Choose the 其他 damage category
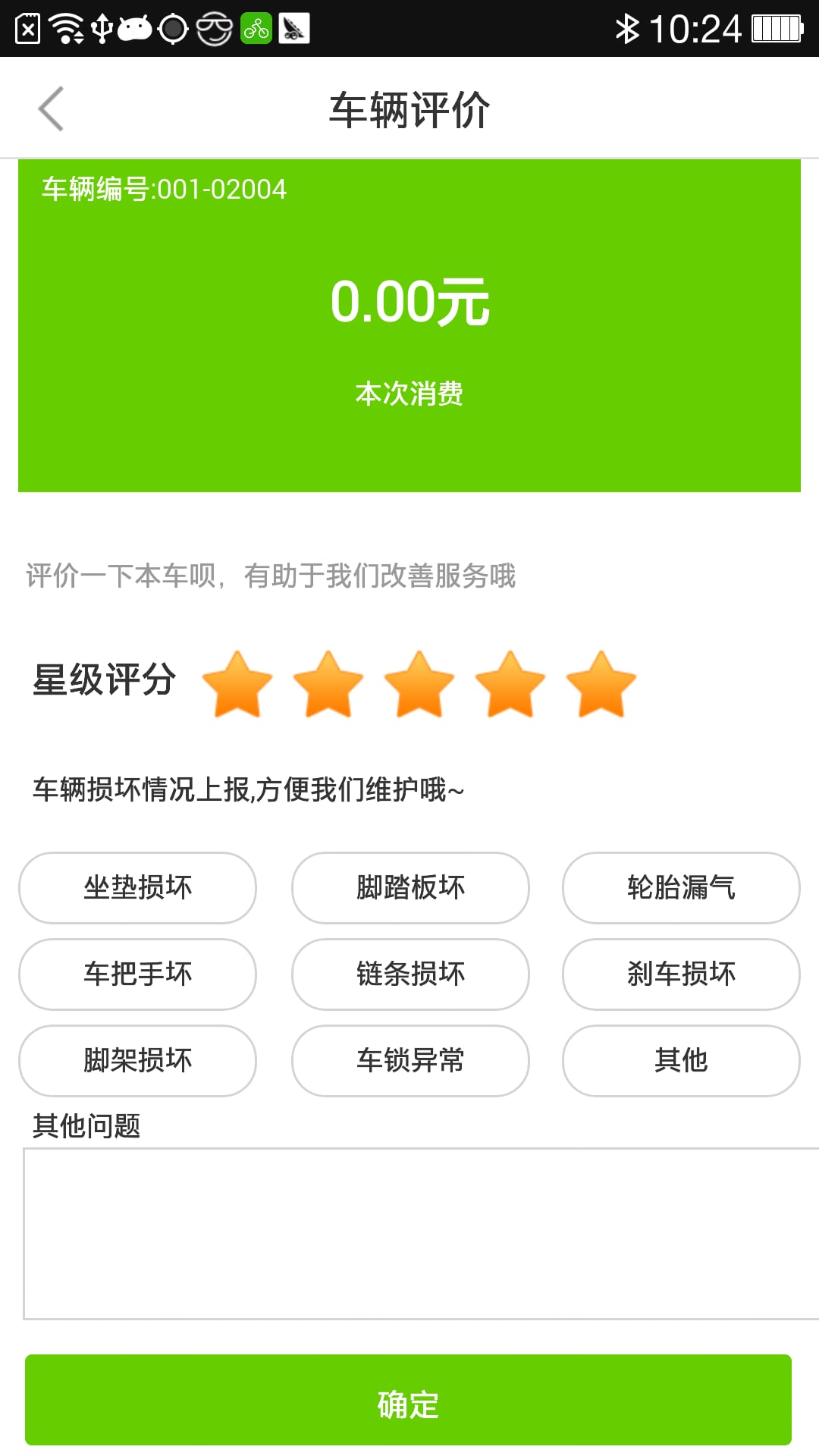 point(680,1061)
